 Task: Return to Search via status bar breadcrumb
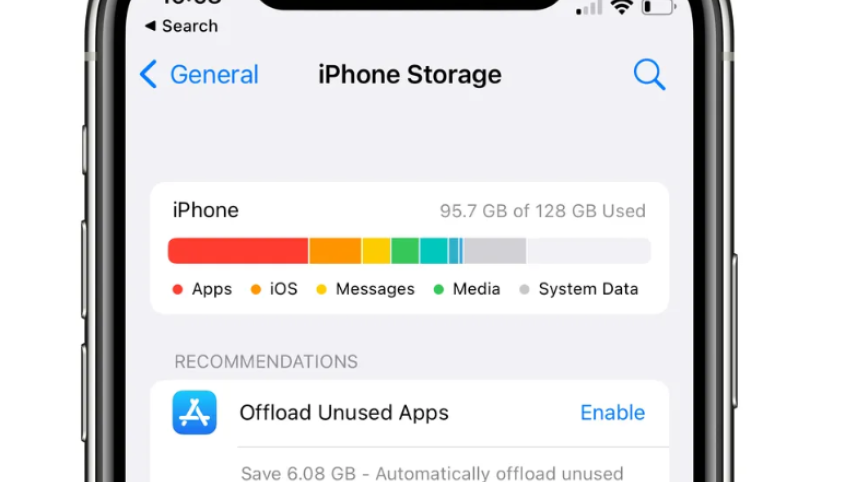(181, 26)
